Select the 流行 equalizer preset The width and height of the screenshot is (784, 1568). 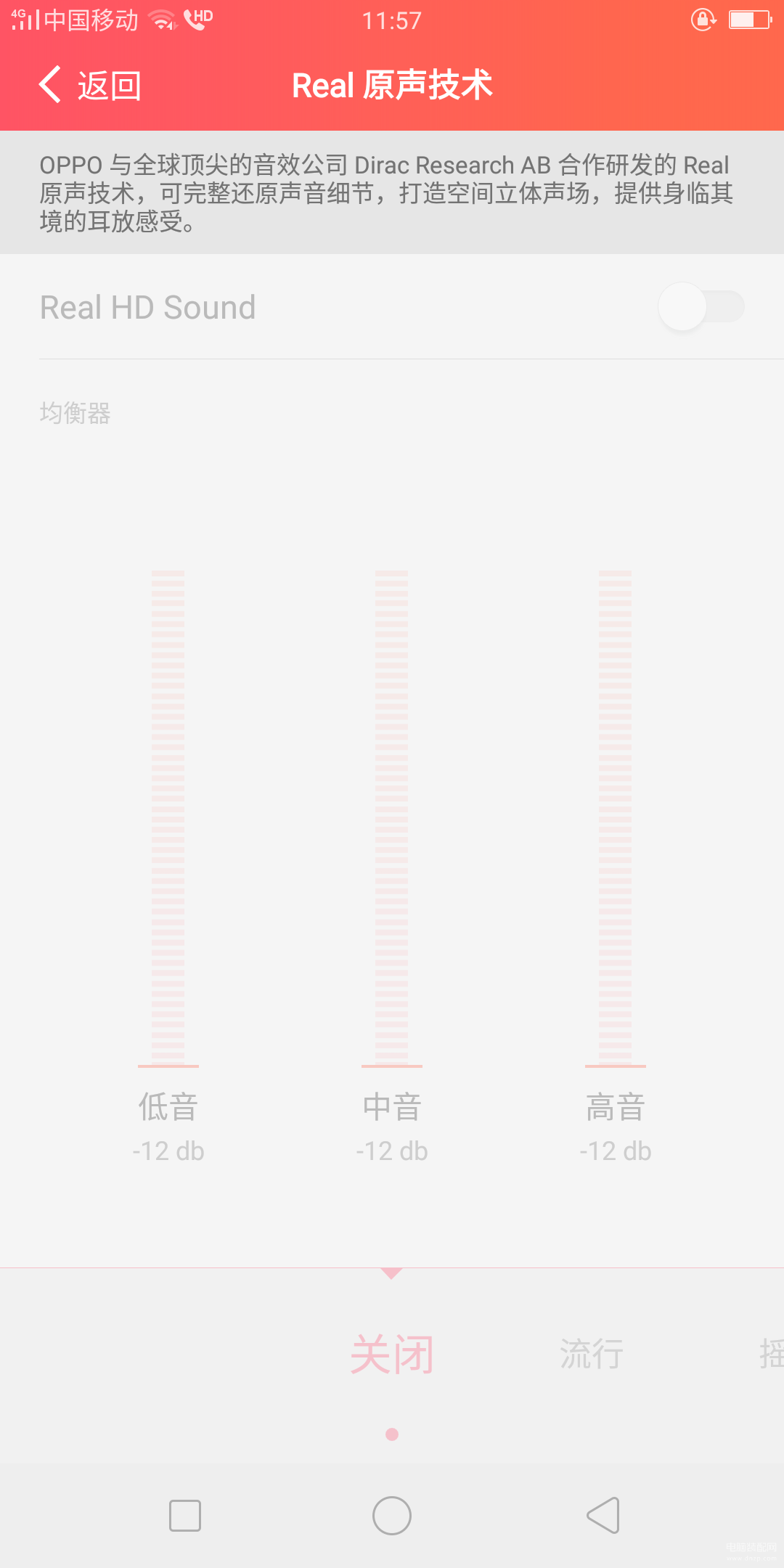591,1354
